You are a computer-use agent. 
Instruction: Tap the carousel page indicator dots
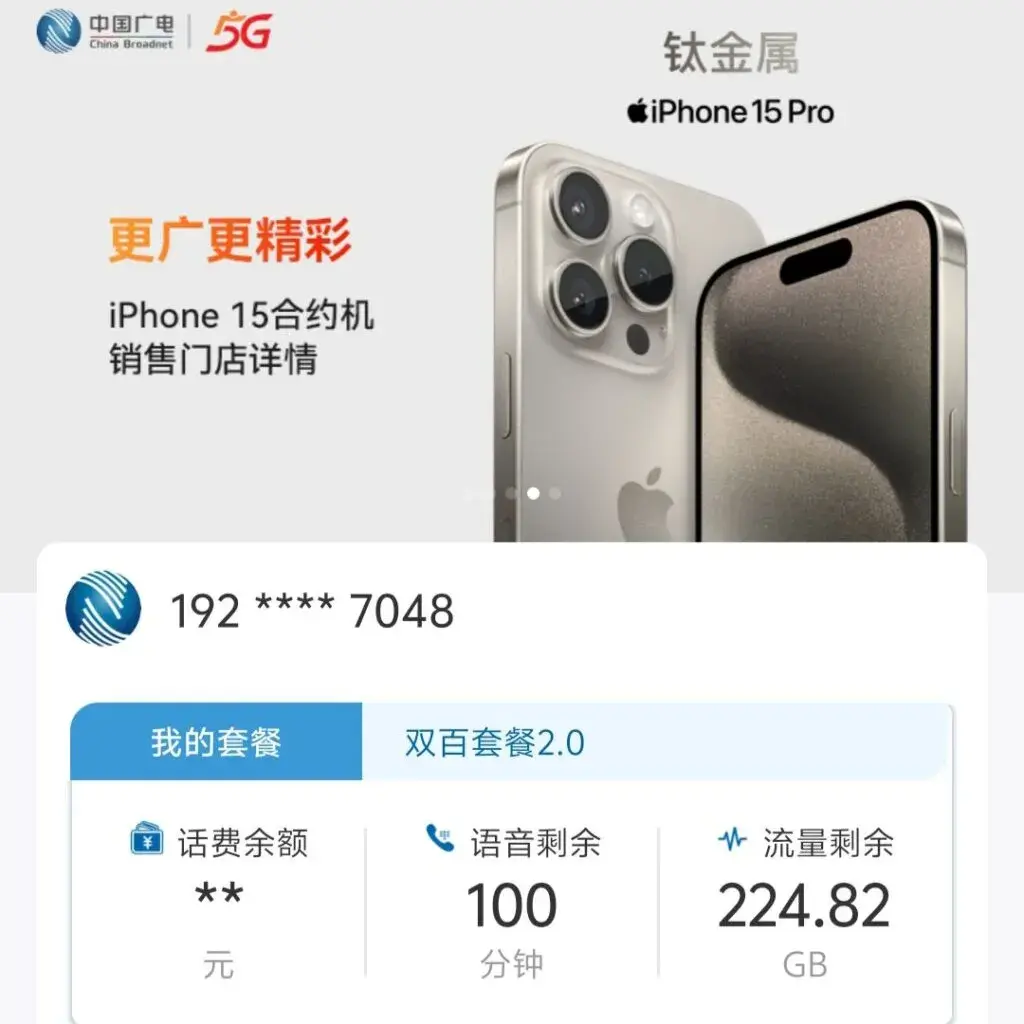(x=511, y=493)
